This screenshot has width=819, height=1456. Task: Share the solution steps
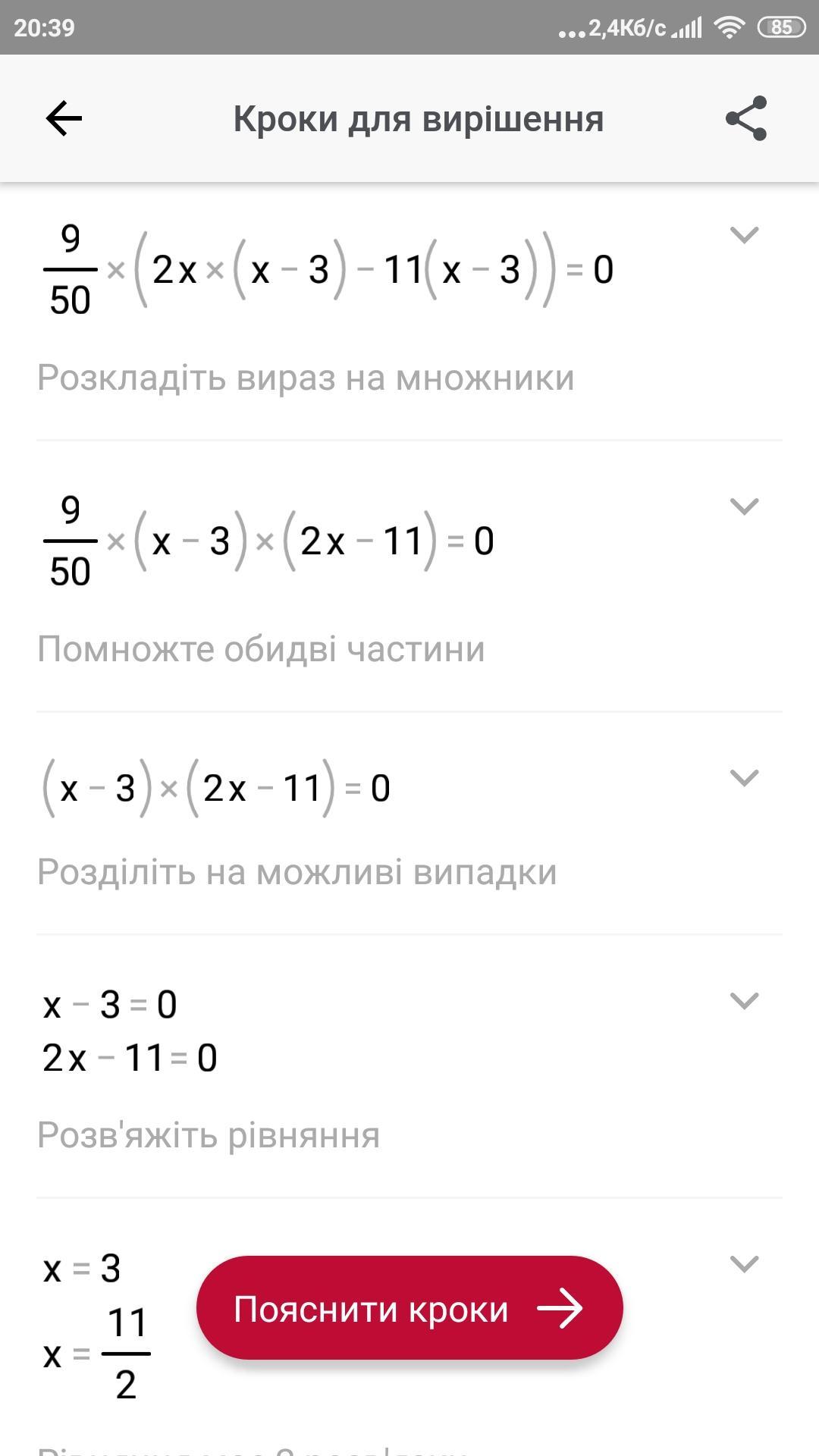pos(746,118)
